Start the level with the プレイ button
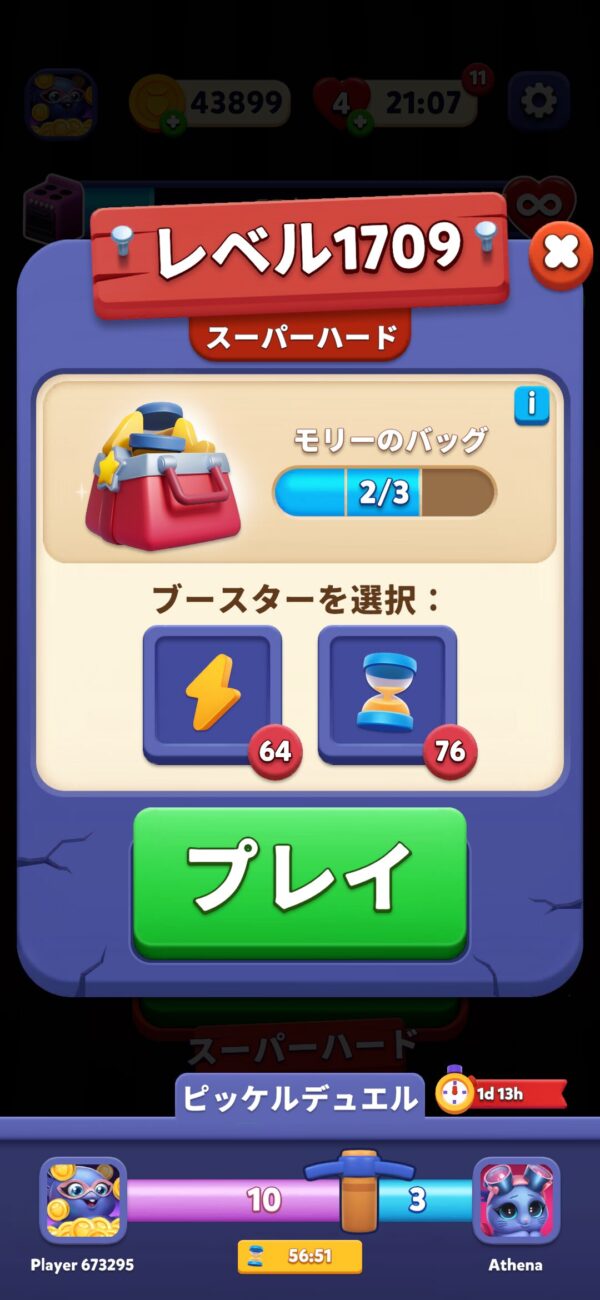600x1300 pixels. pos(300,880)
